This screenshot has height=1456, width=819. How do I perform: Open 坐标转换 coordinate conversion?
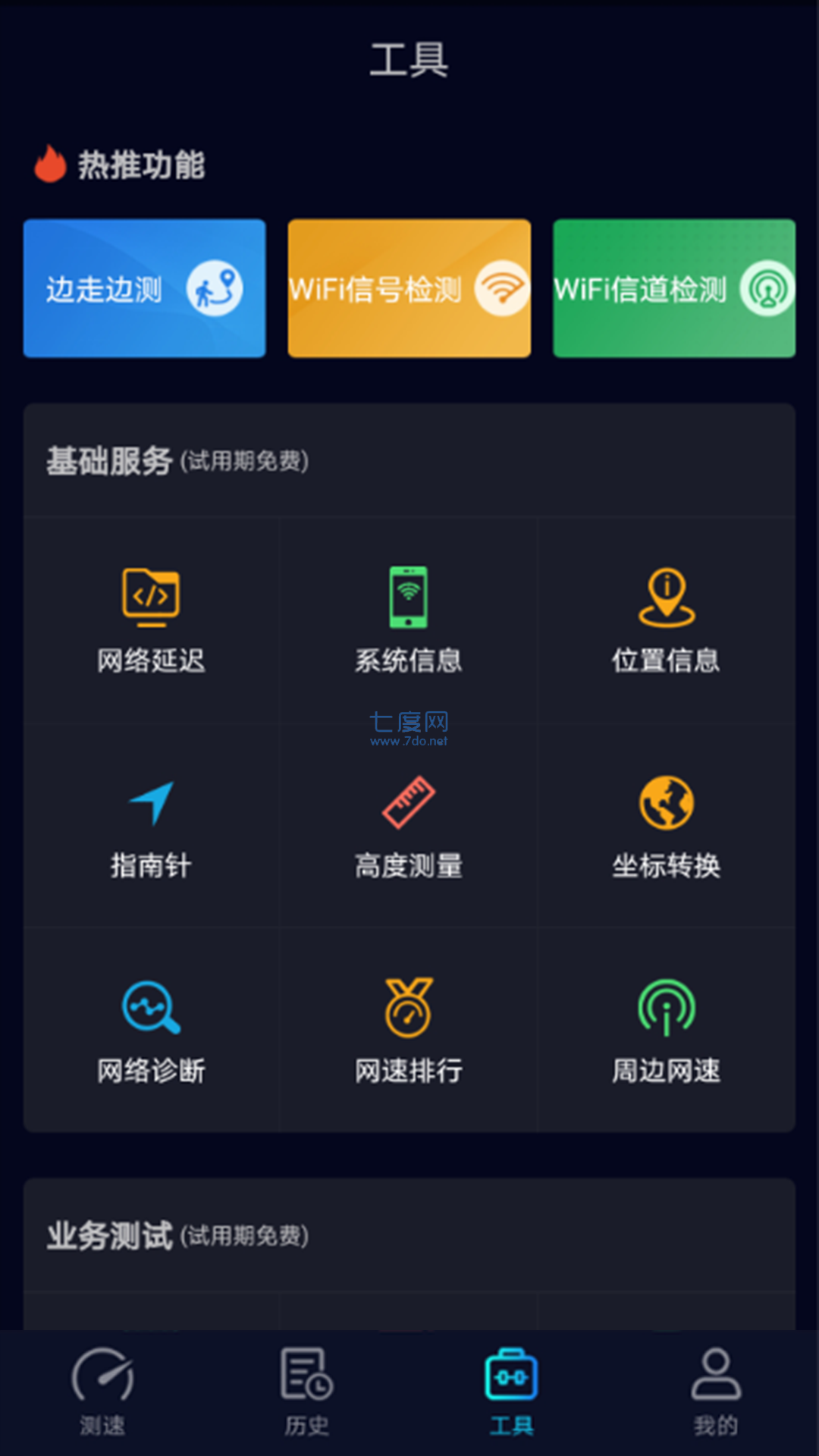pyautogui.click(x=667, y=827)
